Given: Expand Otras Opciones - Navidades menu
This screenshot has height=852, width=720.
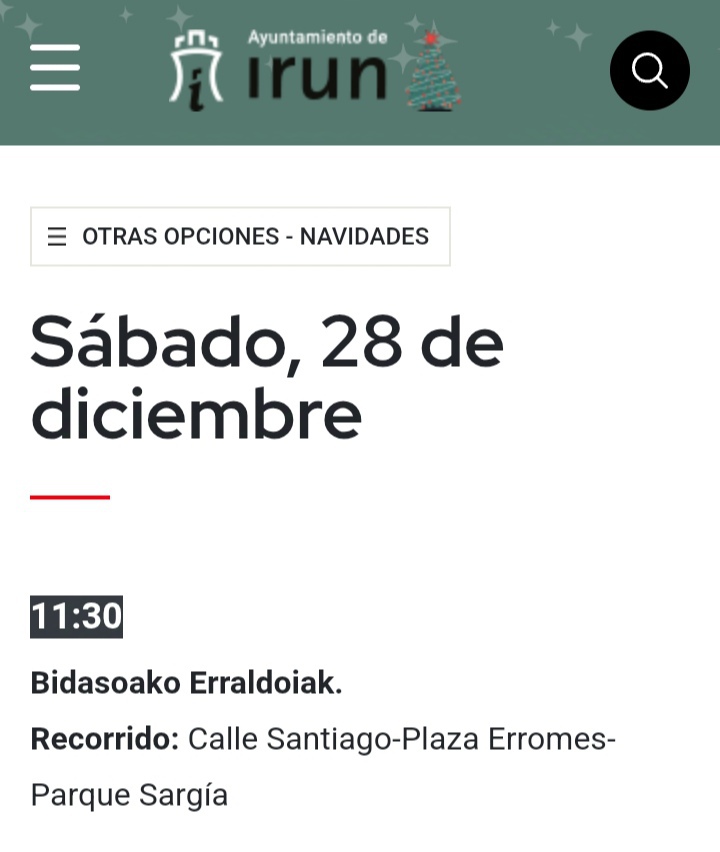Looking at the screenshot, I should (240, 237).
